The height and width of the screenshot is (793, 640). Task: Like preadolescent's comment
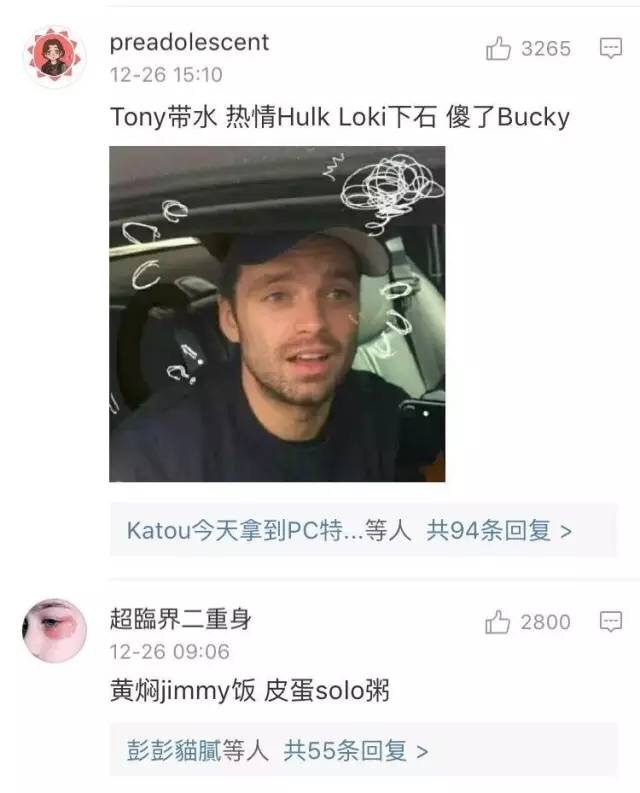[498, 49]
